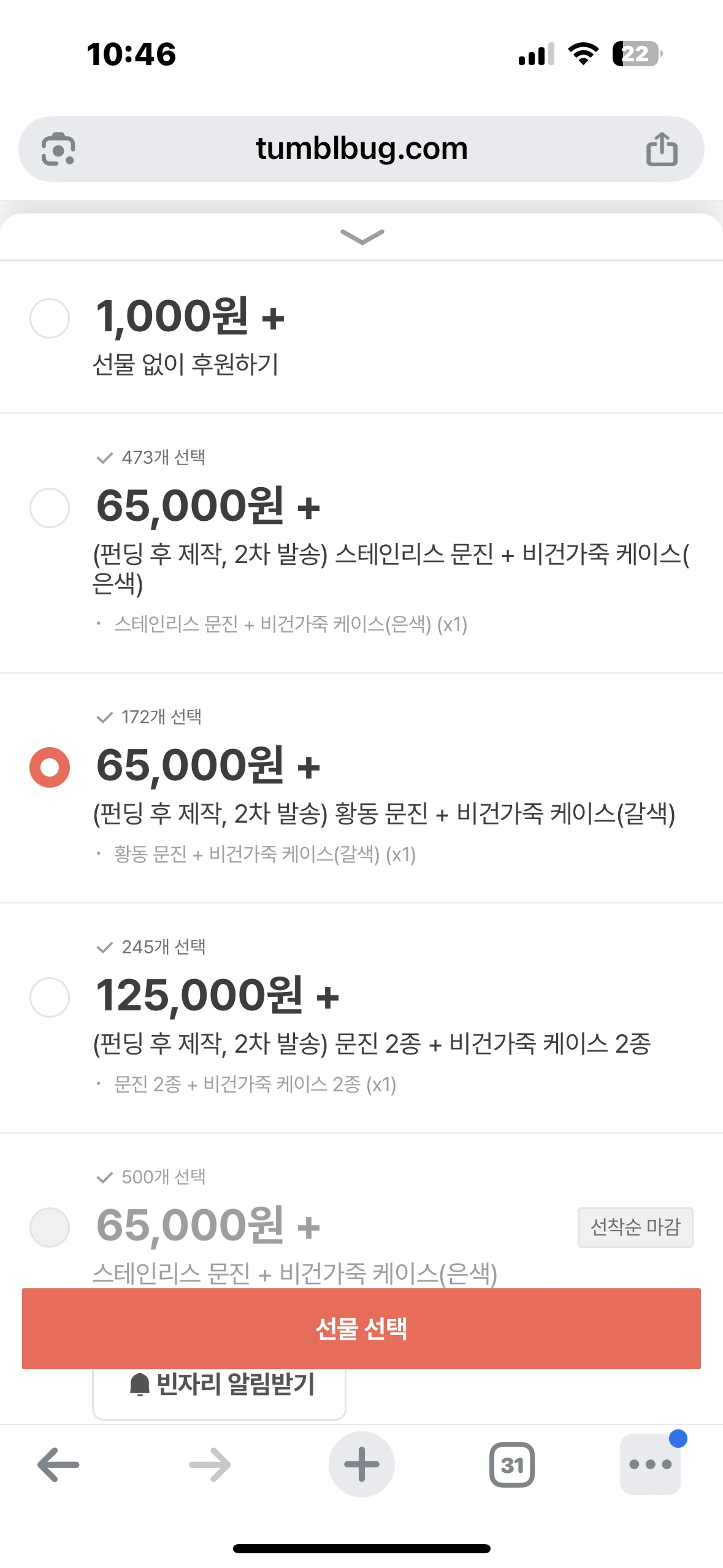This screenshot has height=1568, width=723.
Task: Open the tab switcher showing 31 tabs
Action: 512,1464
